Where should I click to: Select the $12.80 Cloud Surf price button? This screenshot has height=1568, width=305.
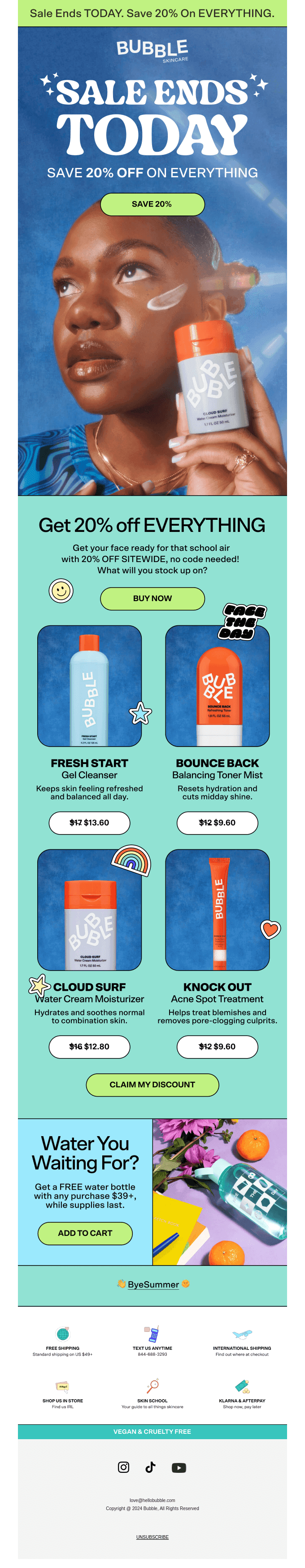[x=90, y=1046]
